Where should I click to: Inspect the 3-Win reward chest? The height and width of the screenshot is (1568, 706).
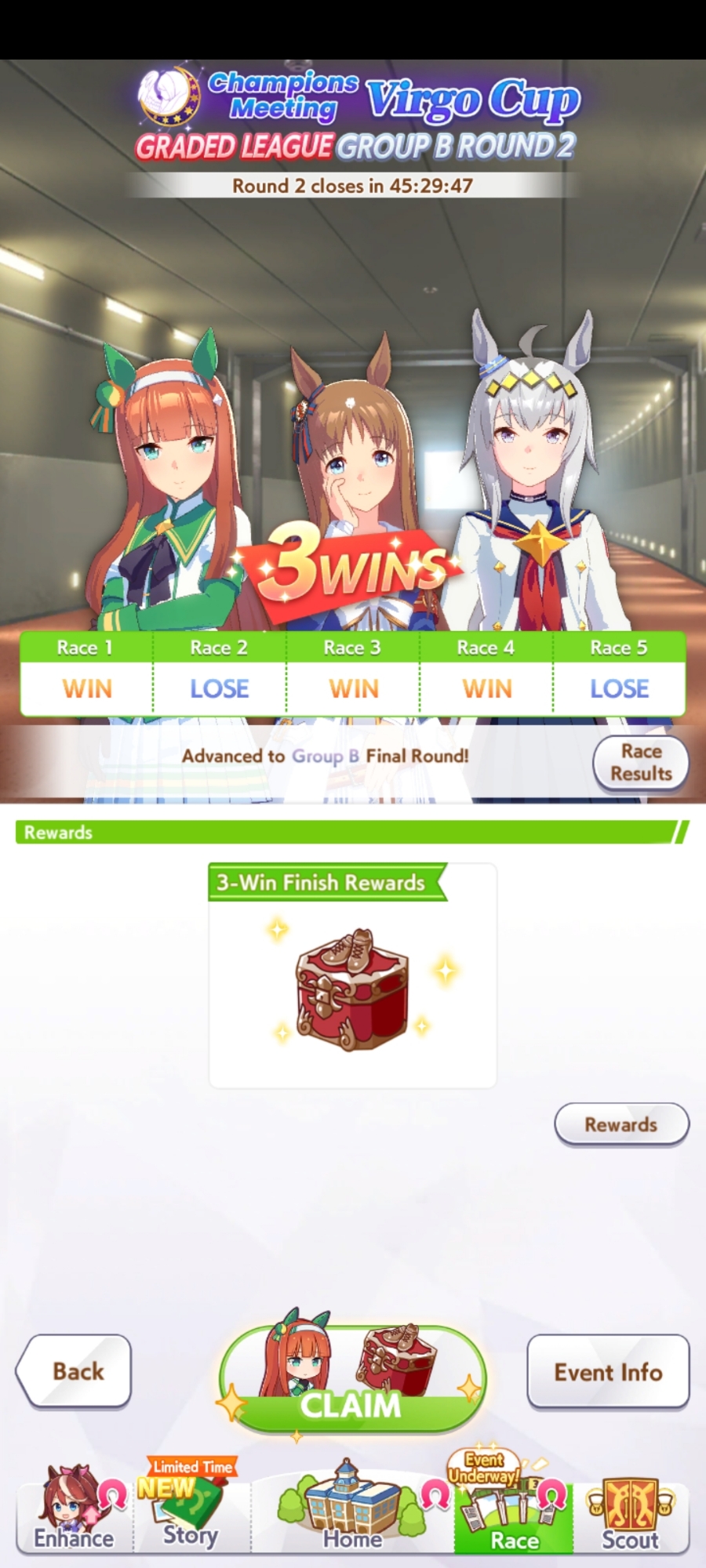pos(352,989)
